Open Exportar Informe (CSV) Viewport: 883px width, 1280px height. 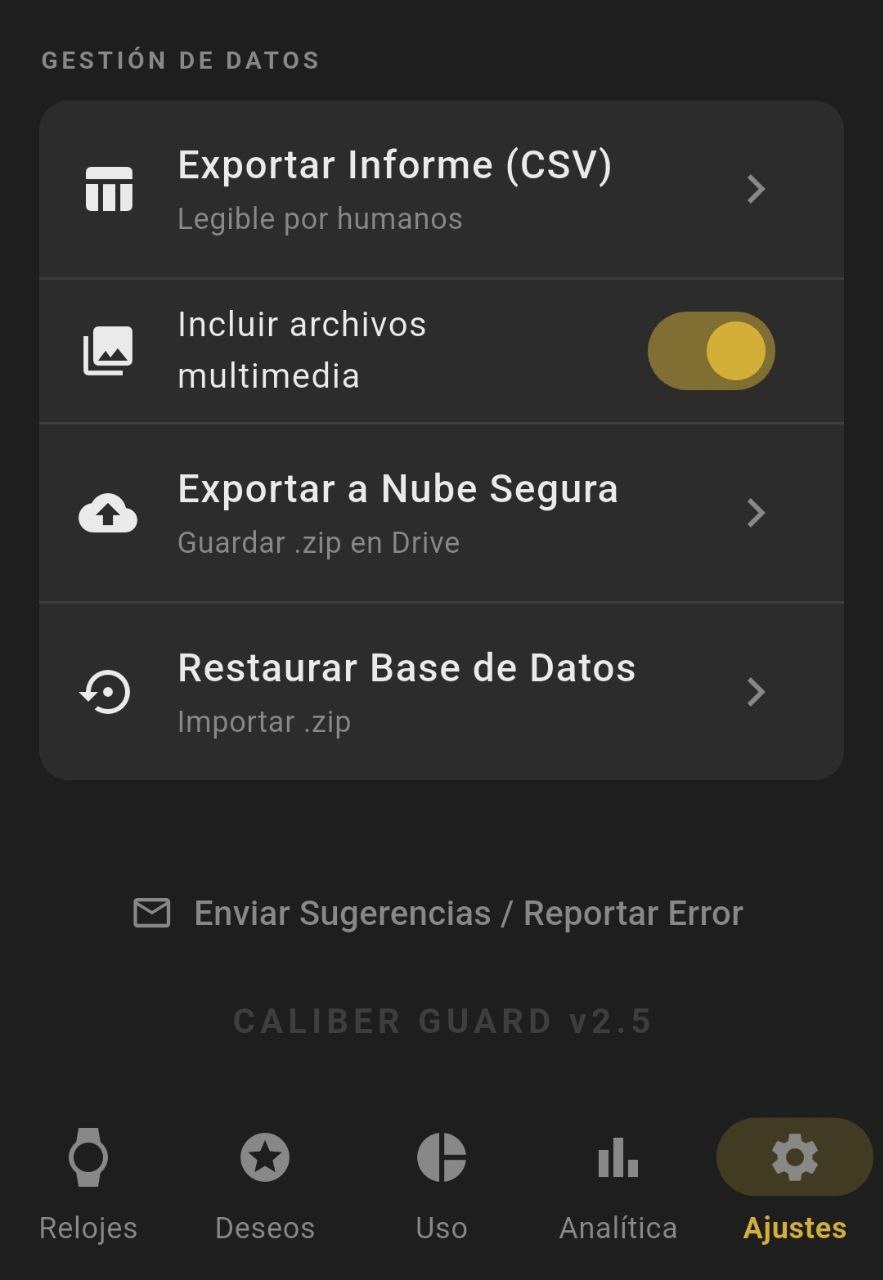440,190
